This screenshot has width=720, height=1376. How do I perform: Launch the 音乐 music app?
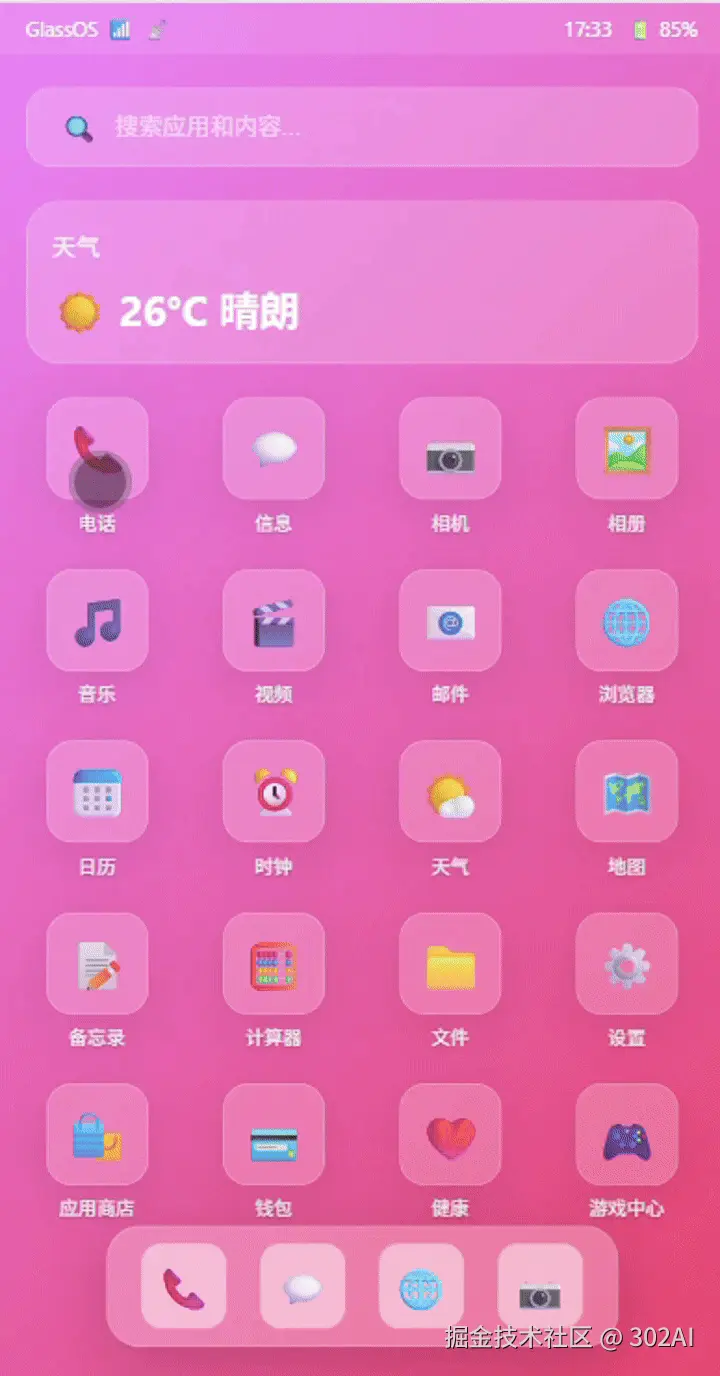click(97, 621)
